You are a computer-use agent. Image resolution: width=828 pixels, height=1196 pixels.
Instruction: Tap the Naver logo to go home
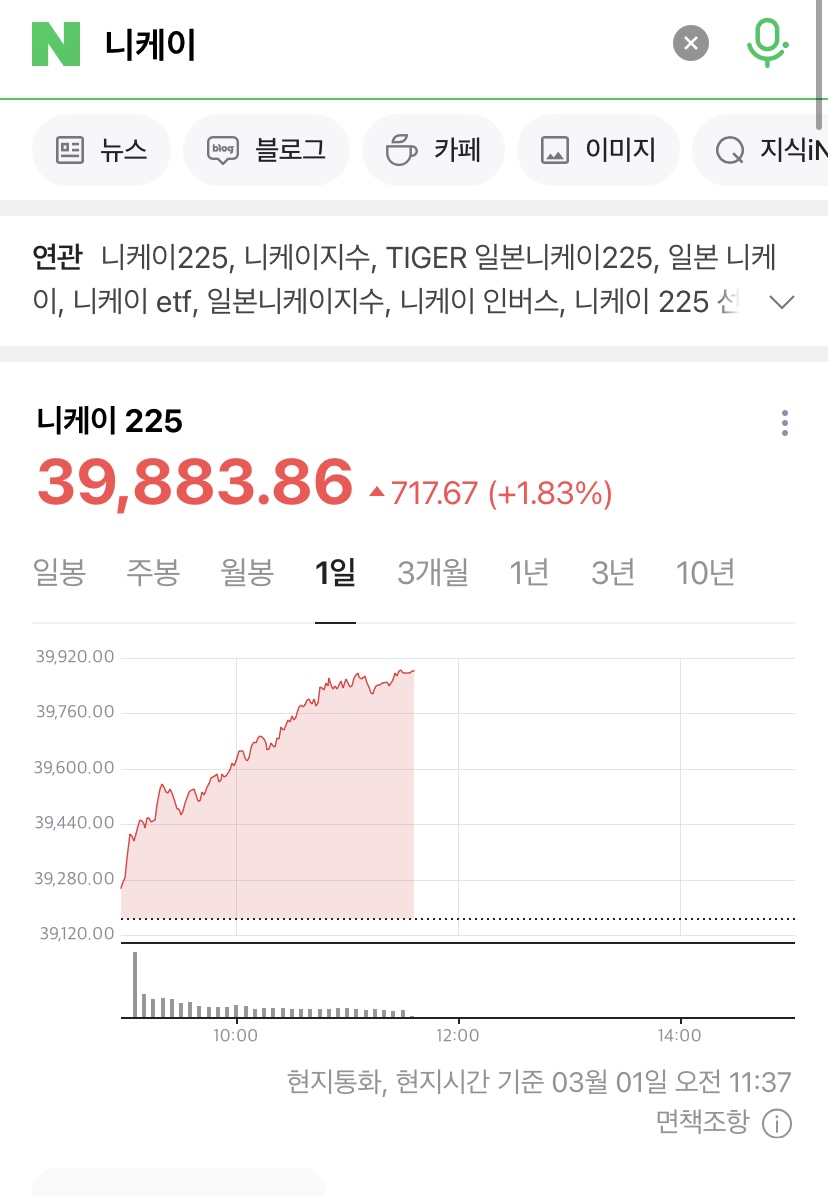click(x=55, y=44)
